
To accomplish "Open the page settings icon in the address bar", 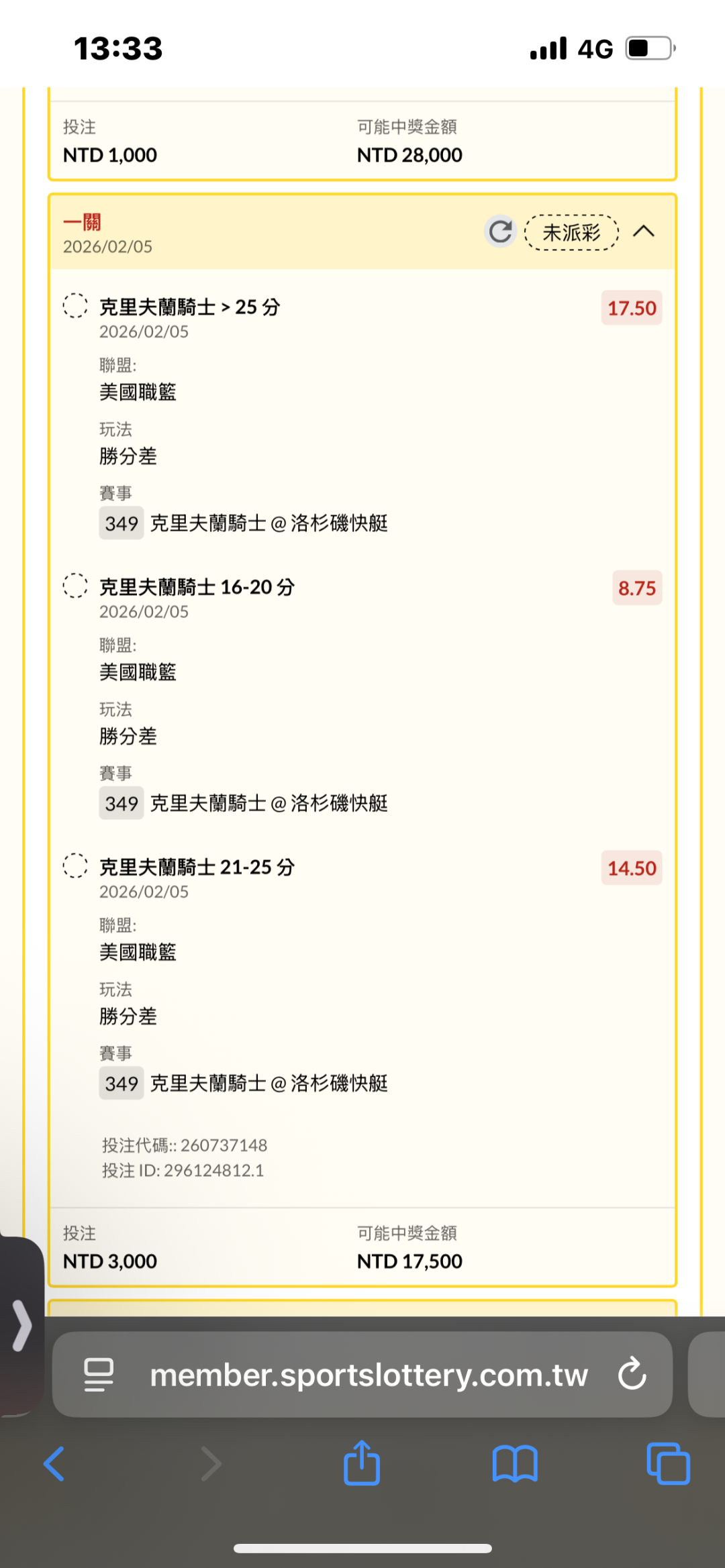I will click(99, 1374).
